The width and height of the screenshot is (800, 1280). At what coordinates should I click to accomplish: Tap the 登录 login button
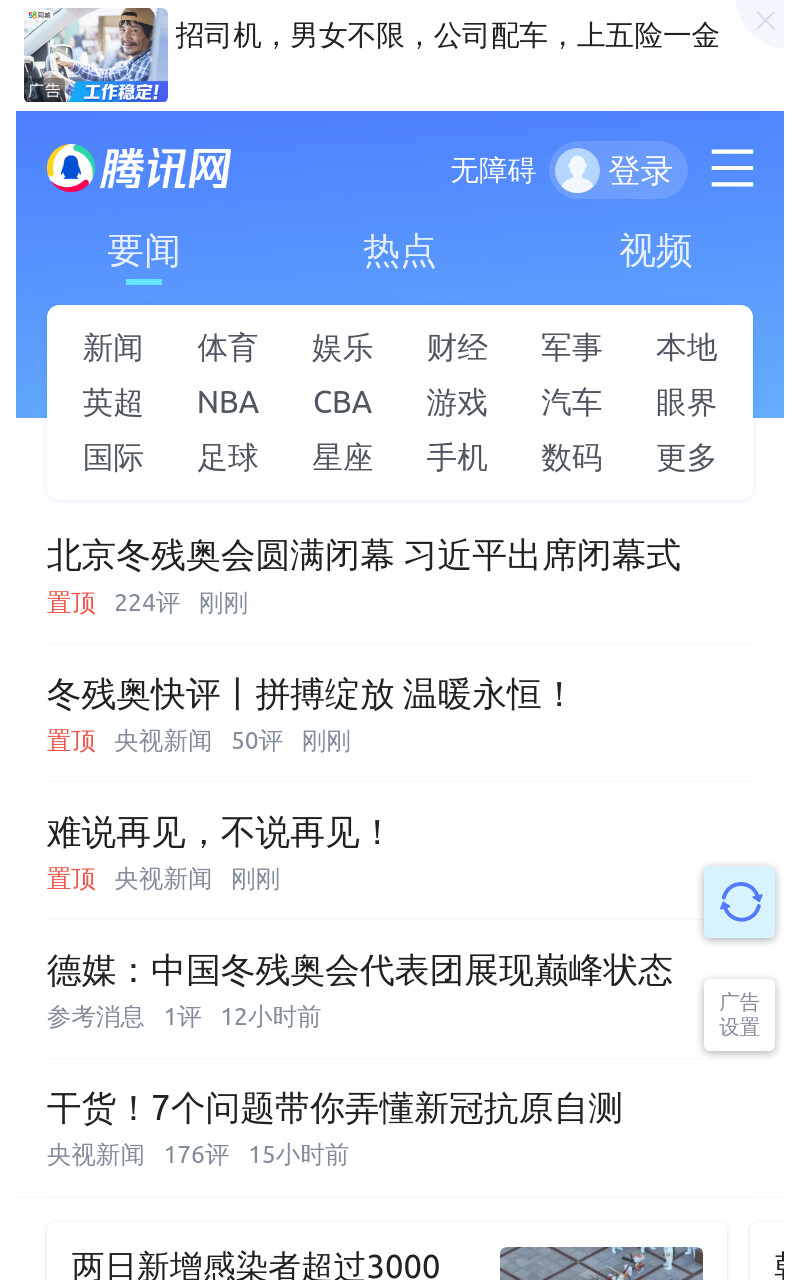coord(618,170)
